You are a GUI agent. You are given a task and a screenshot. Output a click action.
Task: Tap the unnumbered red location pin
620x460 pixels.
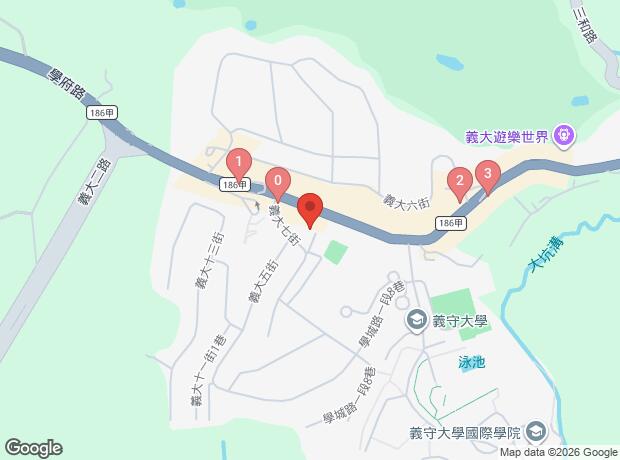[x=310, y=210]
